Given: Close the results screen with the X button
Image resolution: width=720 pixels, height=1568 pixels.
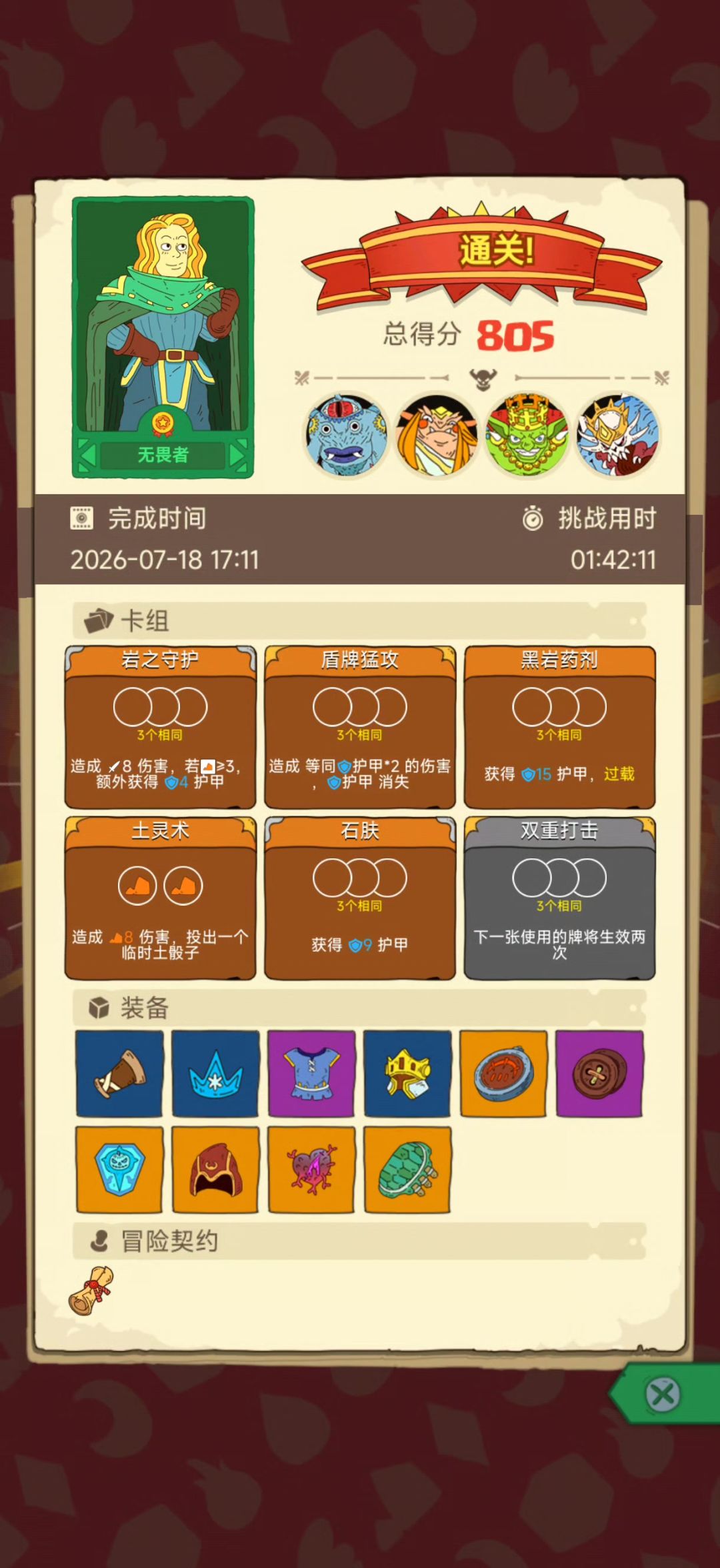Looking at the screenshot, I should [663, 1394].
